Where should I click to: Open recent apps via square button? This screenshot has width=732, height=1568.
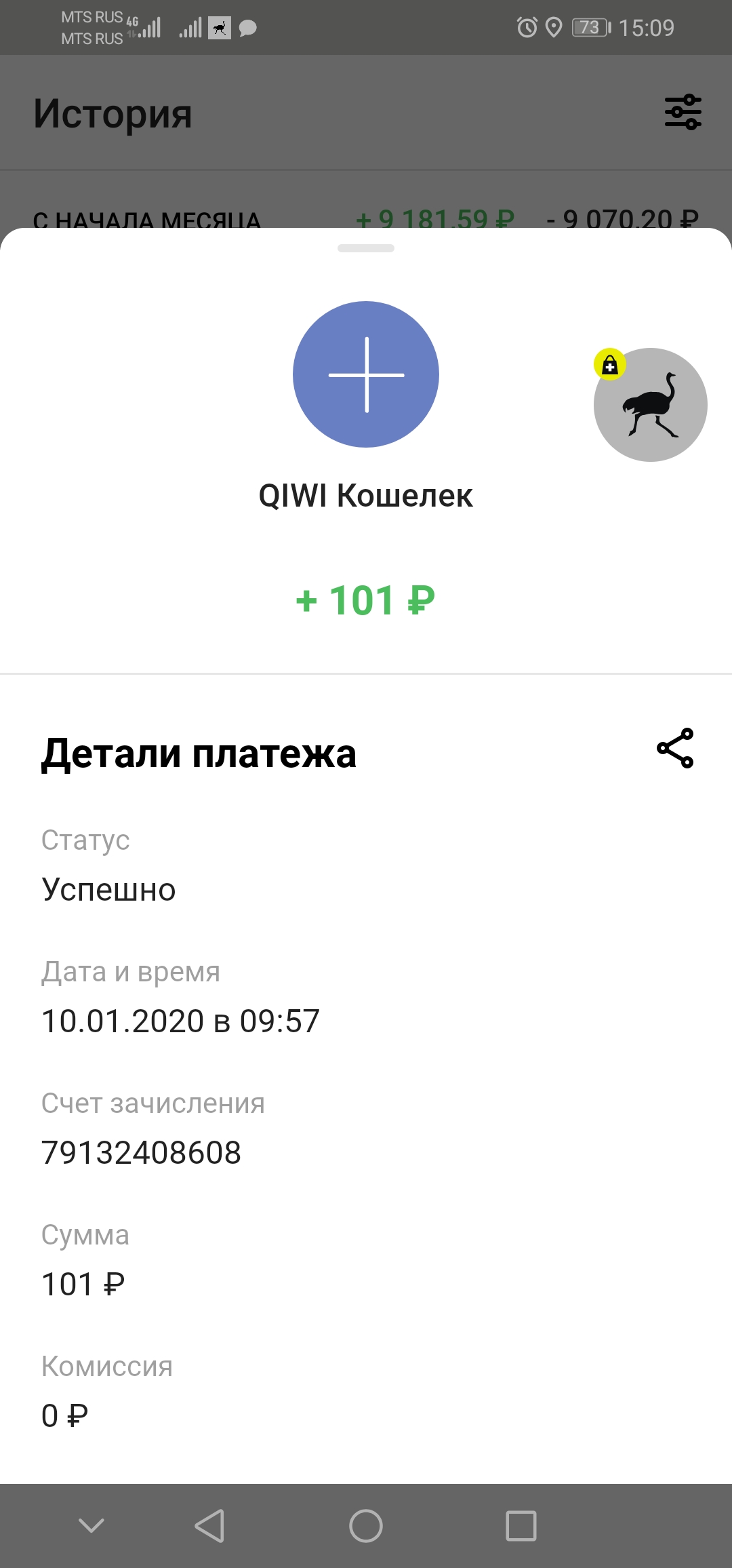pyautogui.click(x=521, y=1526)
